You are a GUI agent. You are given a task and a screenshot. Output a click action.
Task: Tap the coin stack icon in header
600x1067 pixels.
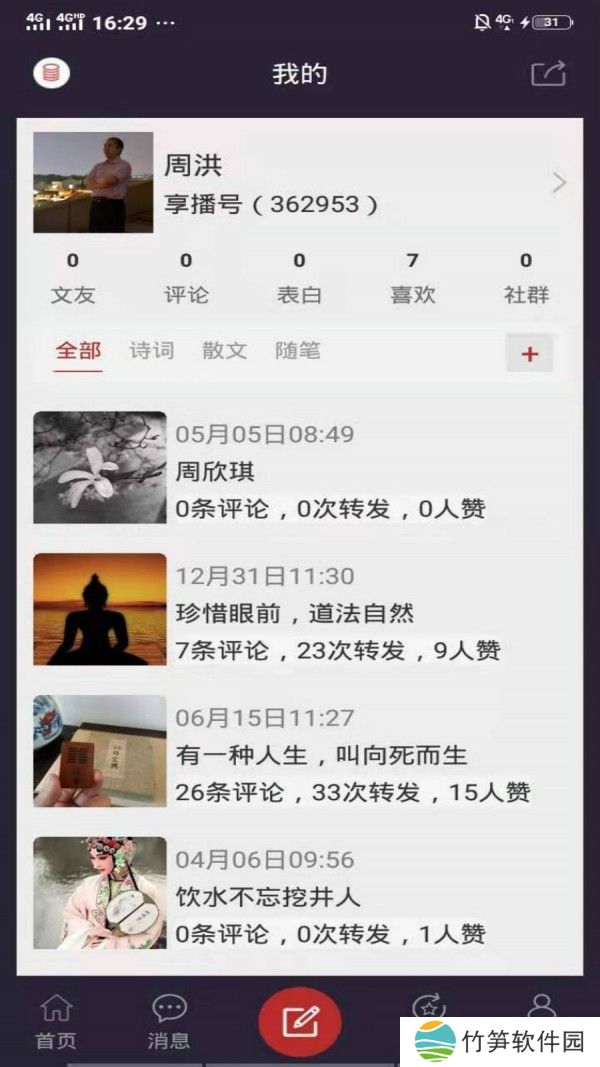pyautogui.click(x=51, y=73)
